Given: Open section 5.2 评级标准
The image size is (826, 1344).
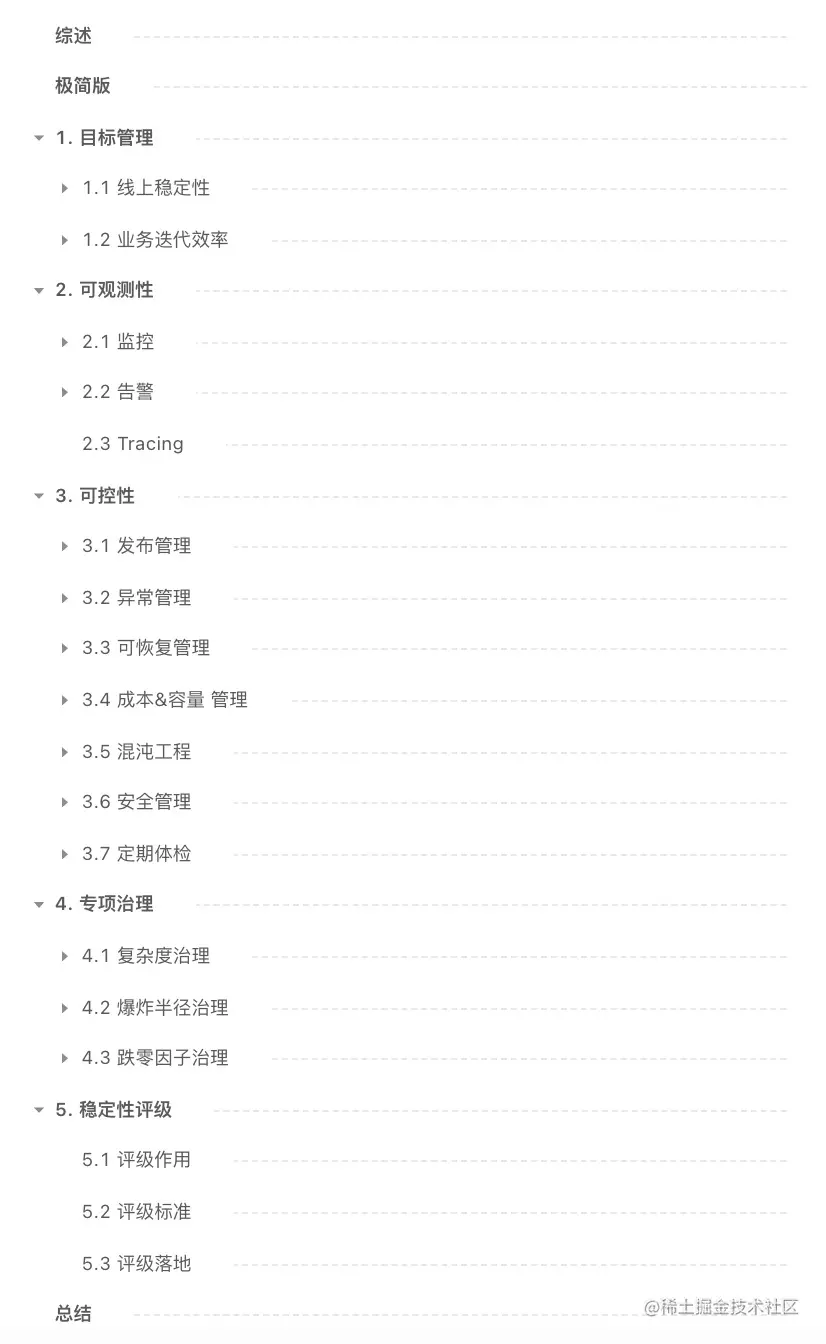Looking at the screenshot, I should click(x=136, y=1212).
